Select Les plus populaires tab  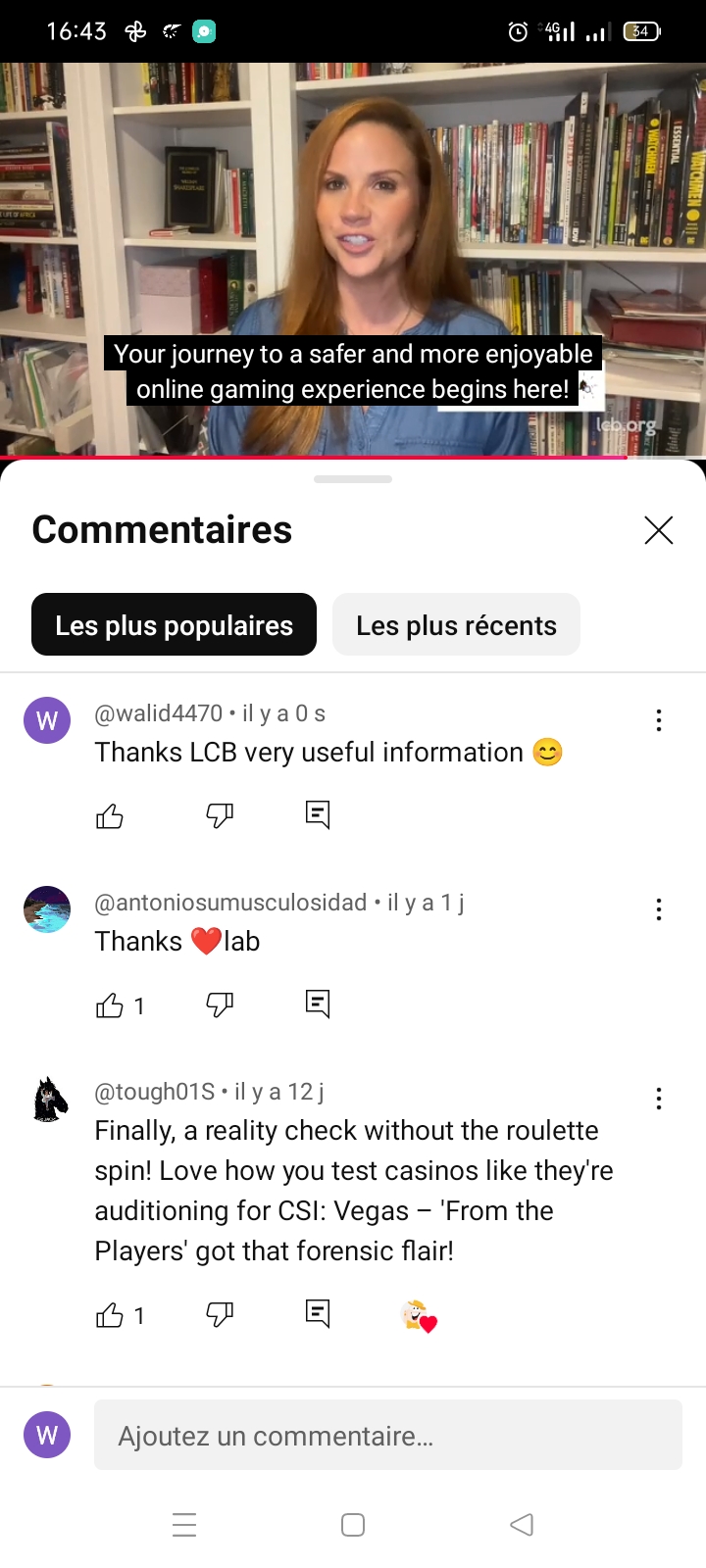[x=174, y=625]
